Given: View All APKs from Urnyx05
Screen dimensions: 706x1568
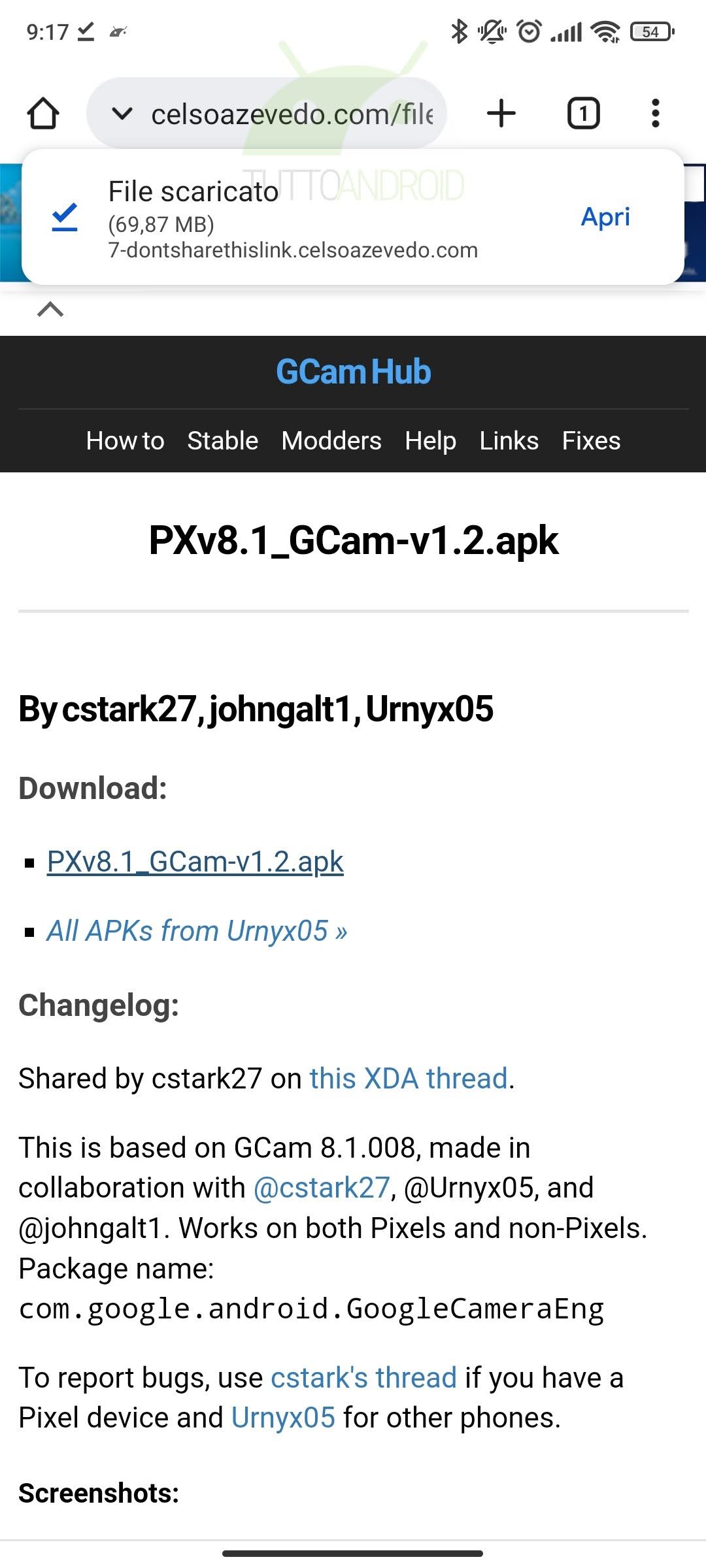Looking at the screenshot, I should click(197, 931).
